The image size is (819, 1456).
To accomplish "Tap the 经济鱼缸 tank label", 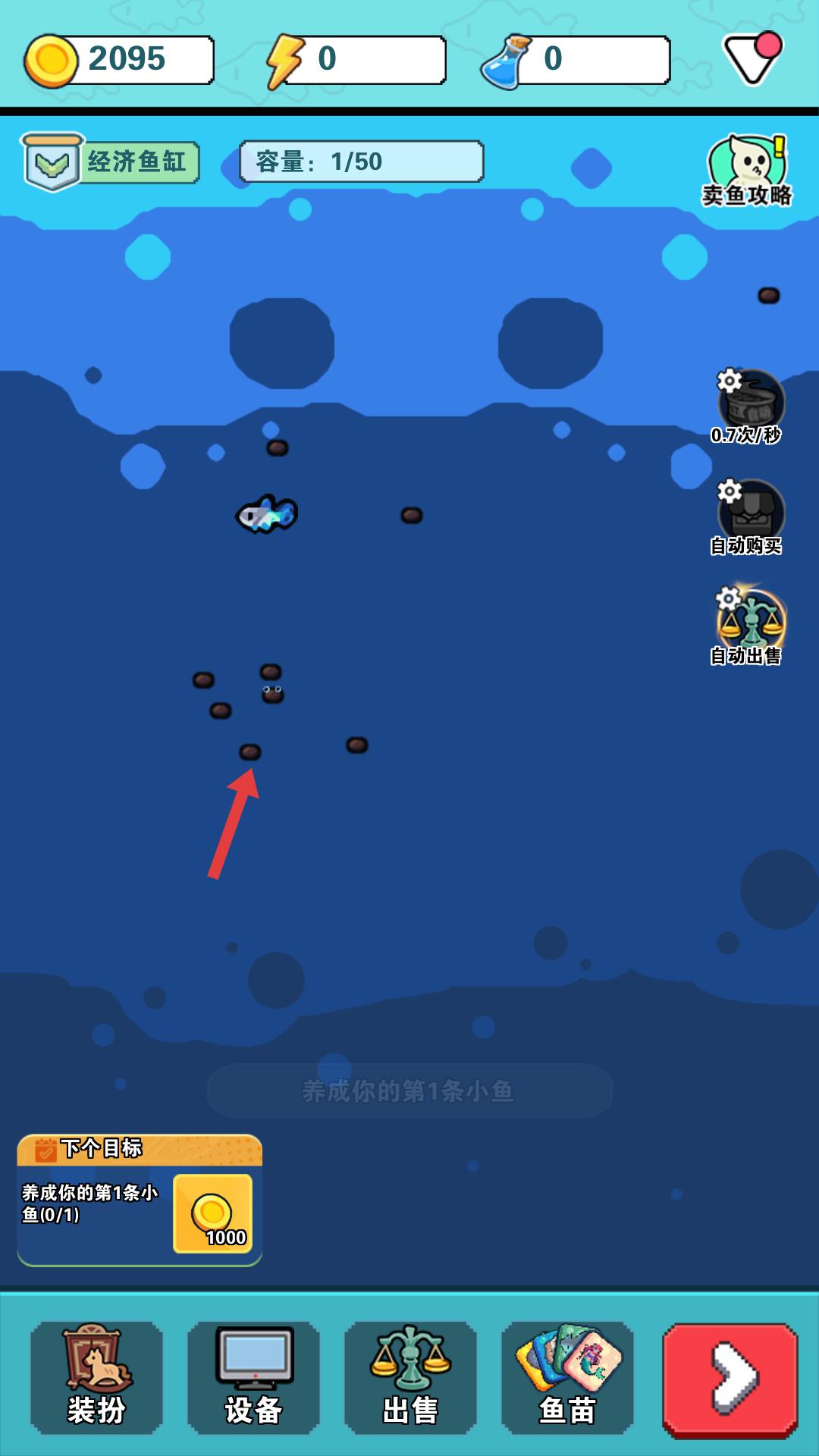I will coord(112,162).
